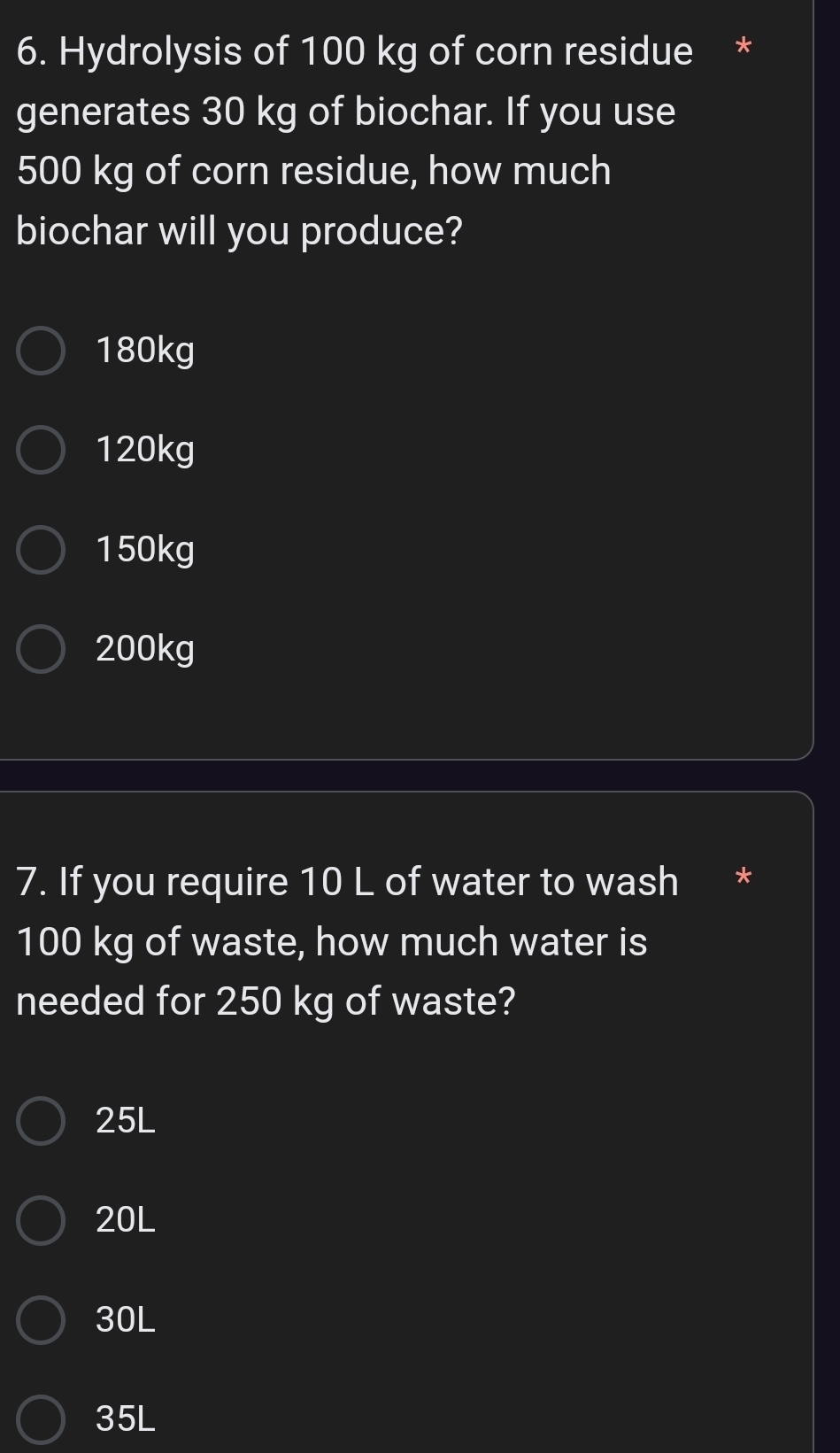Select the 120kg answer option
Image resolution: width=840 pixels, height=1453 pixels.
click(40, 451)
